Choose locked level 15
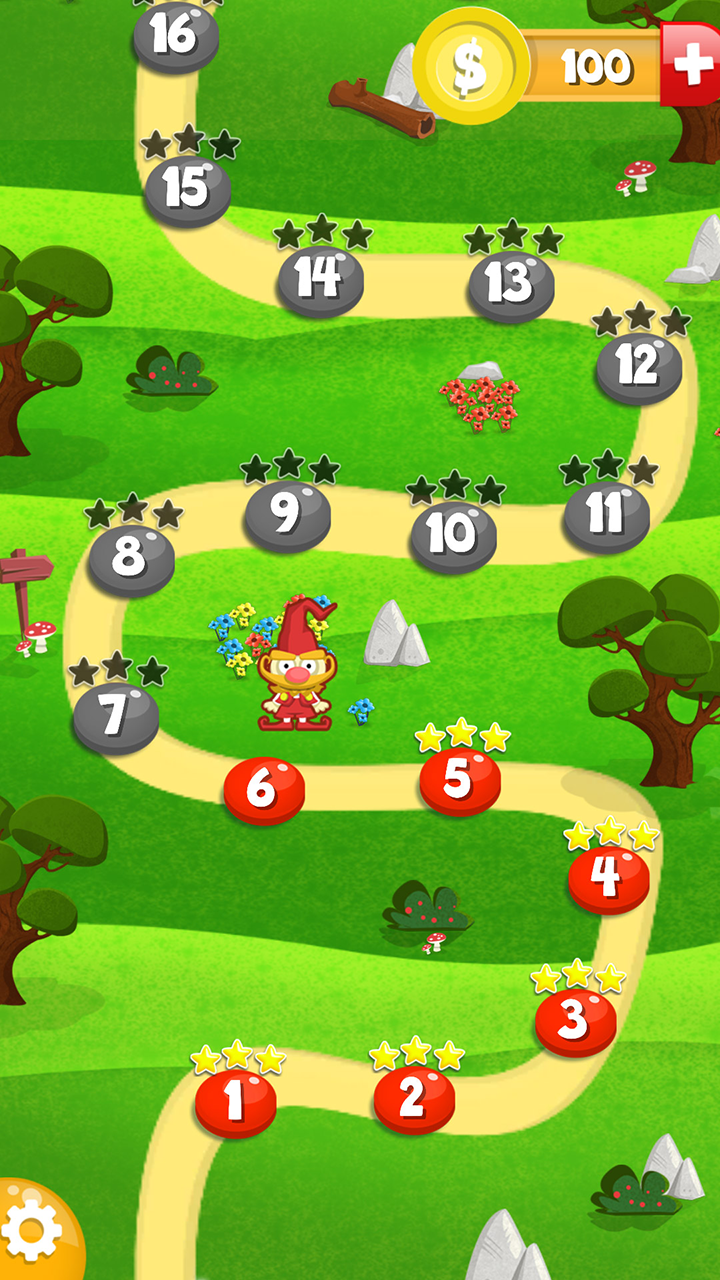Viewport: 720px width, 1280px height. click(187, 190)
